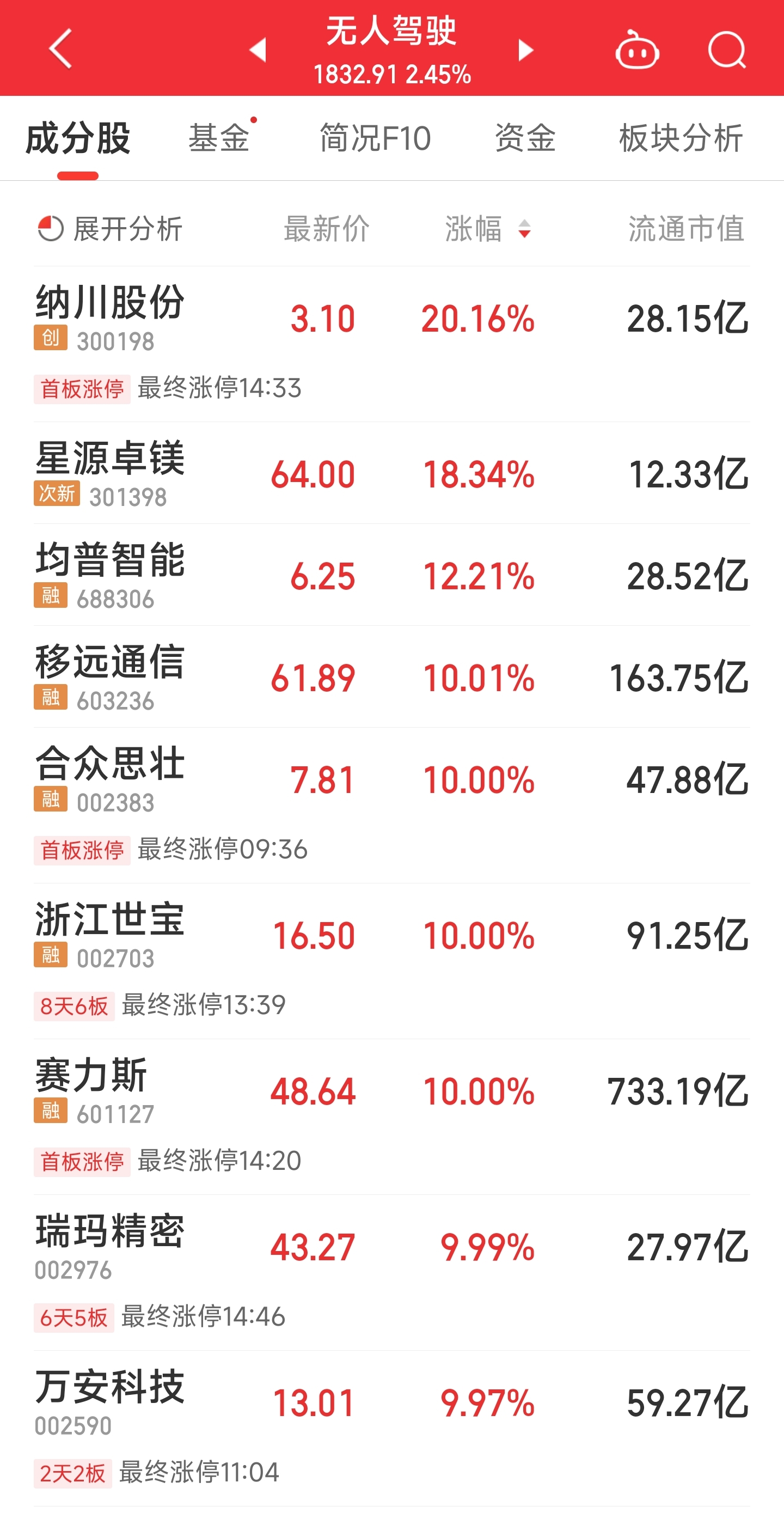Select the 资金 tab

tap(525, 138)
